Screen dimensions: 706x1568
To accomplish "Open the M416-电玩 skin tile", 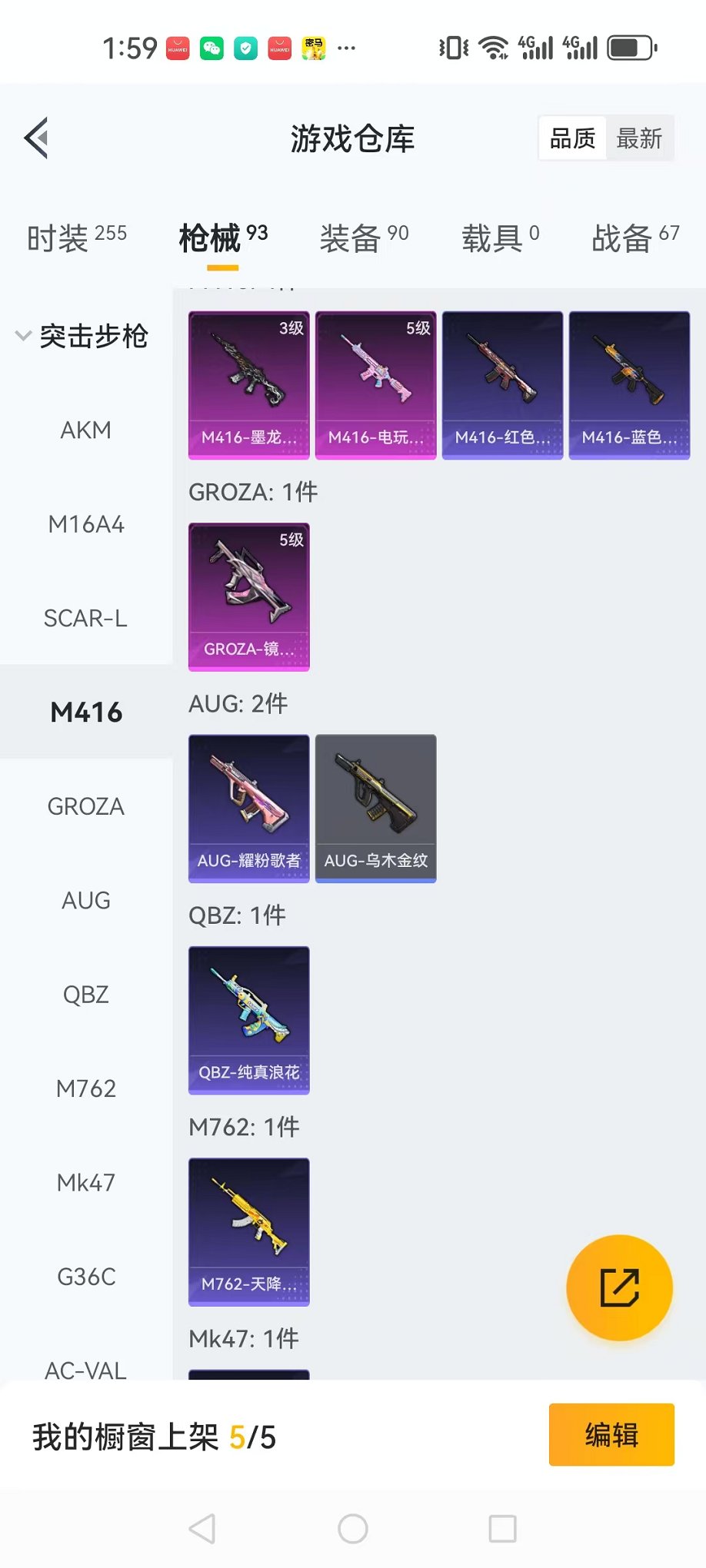I will (x=376, y=385).
